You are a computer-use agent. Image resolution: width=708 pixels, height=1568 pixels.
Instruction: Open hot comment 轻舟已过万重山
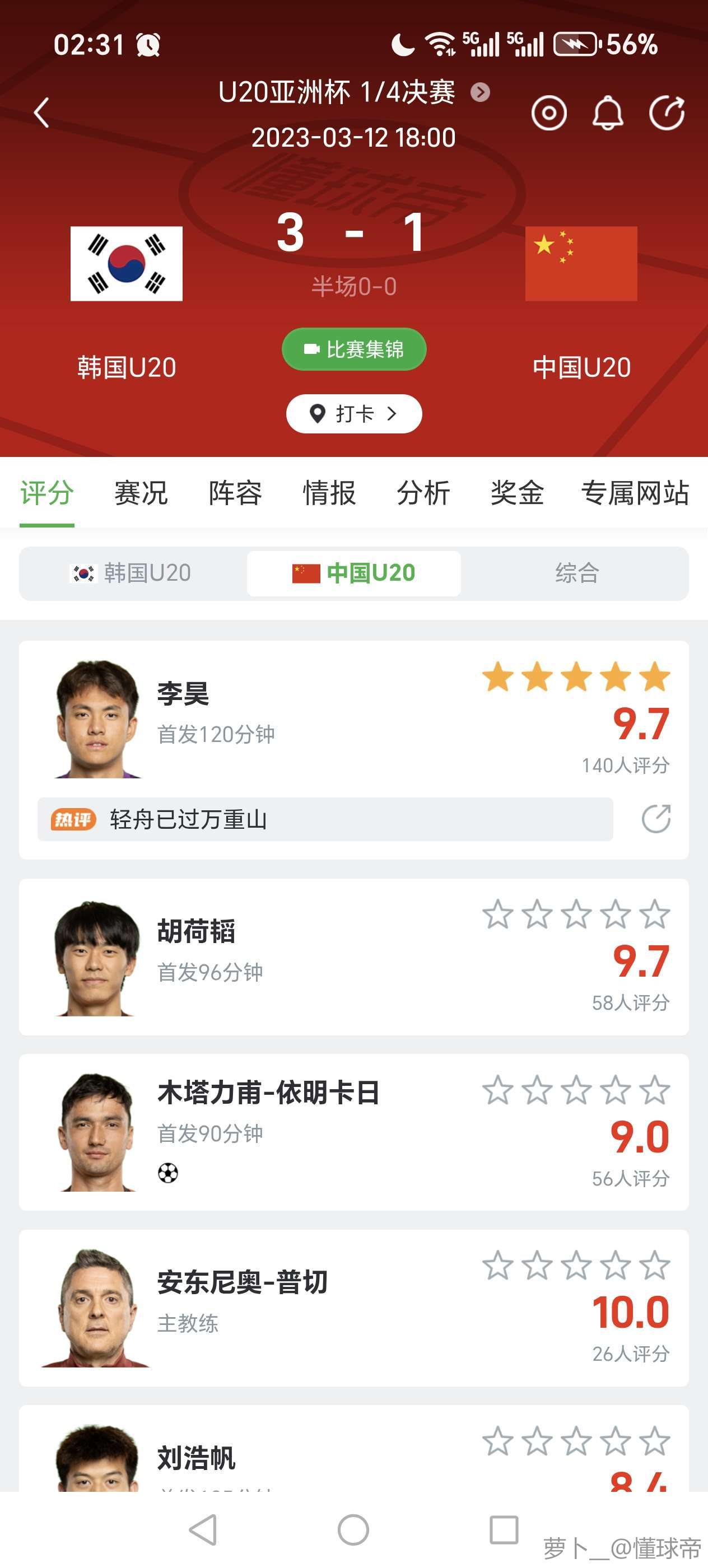click(x=324, y=819)
